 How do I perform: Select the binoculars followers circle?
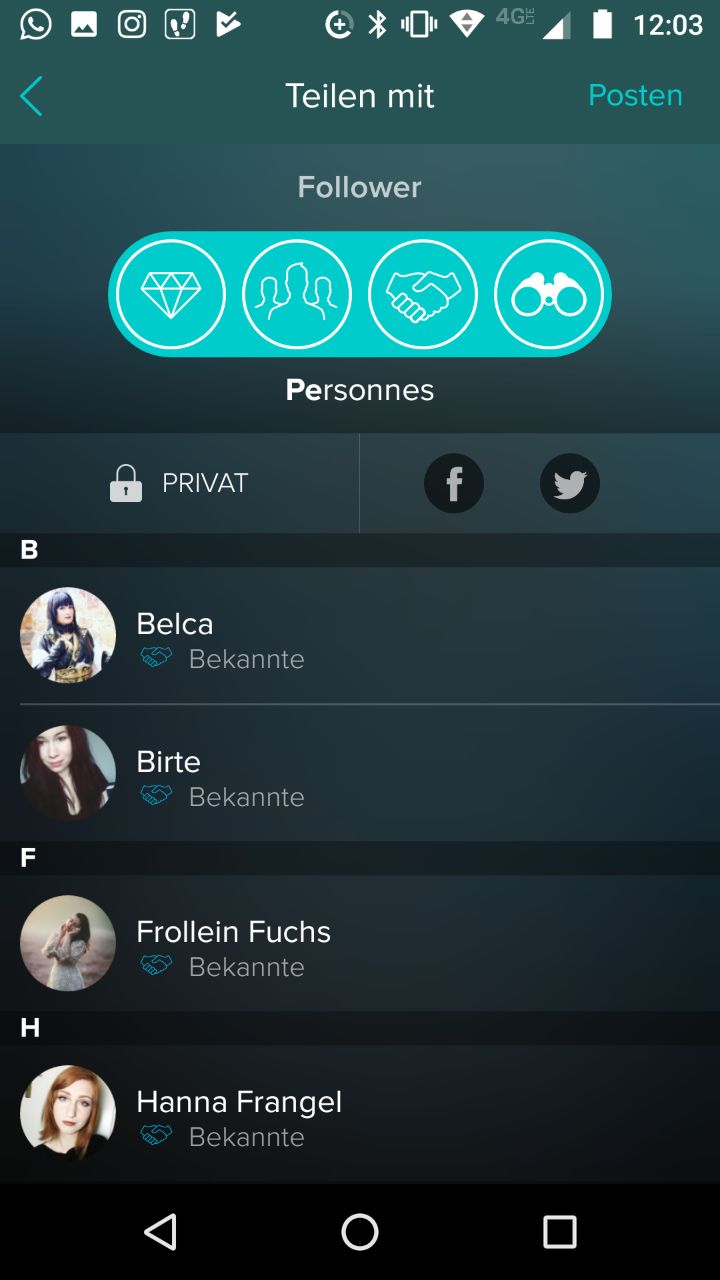[549, 294]
